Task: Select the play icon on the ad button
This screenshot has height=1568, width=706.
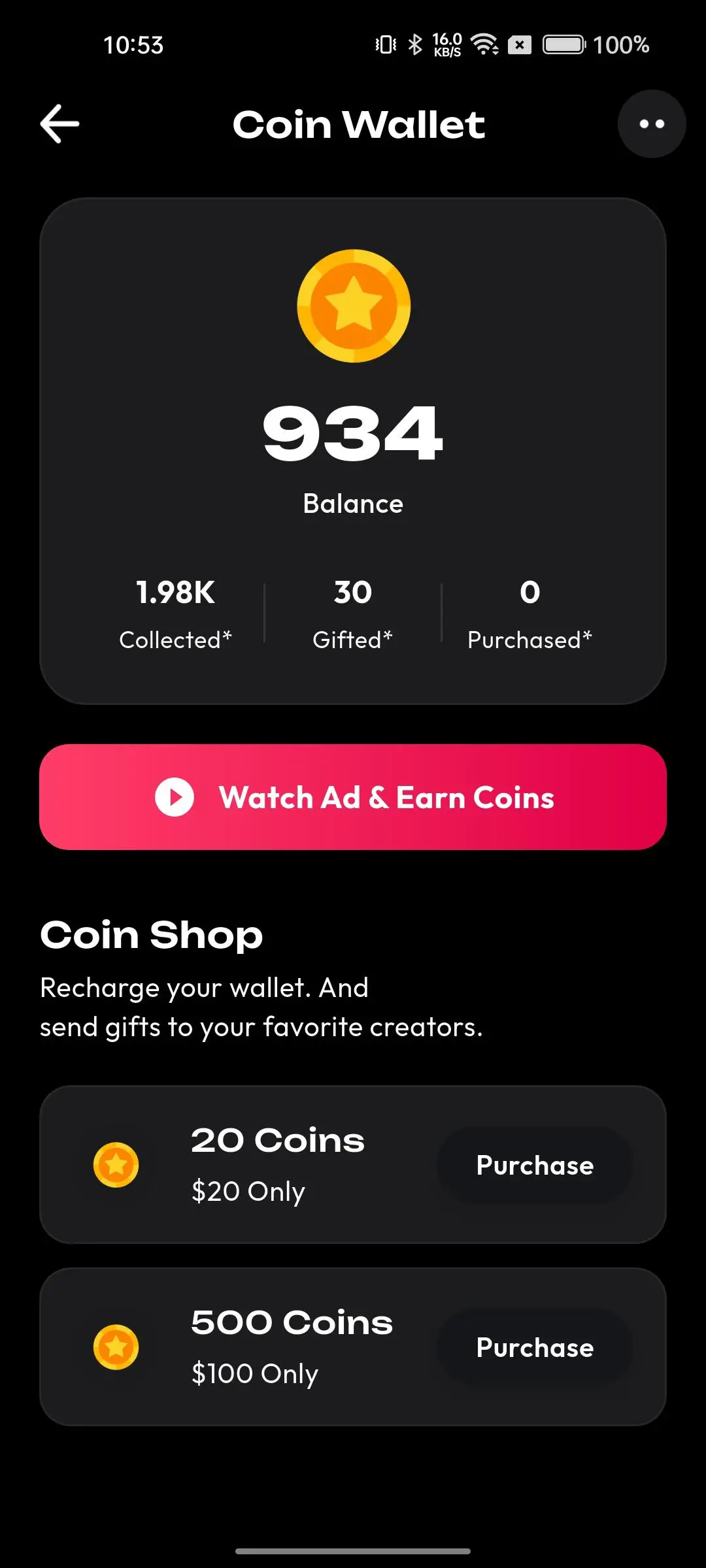Action: pyautogui.click(x=174, y=797)
